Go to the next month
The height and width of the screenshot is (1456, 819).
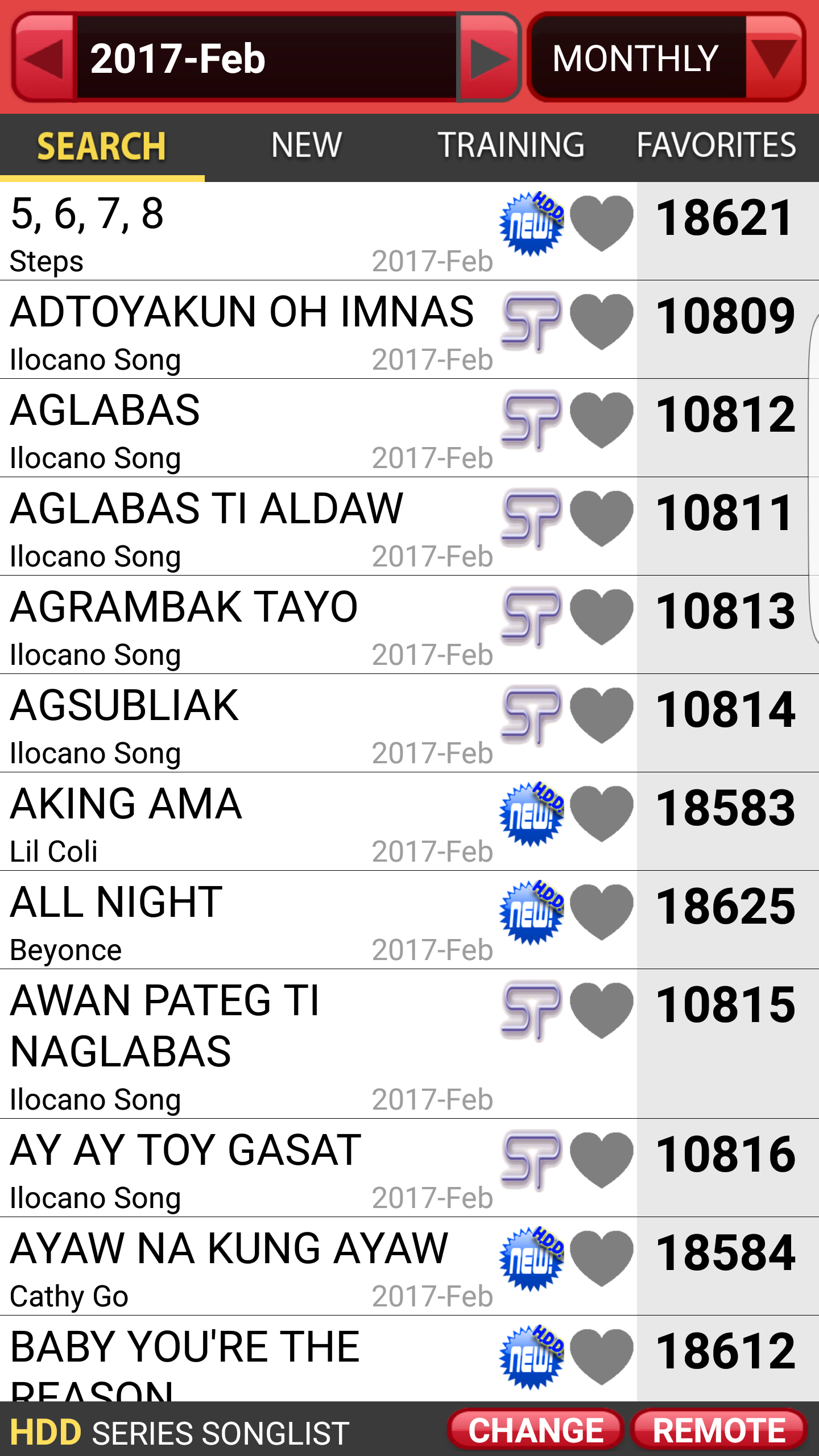point(488,58)
